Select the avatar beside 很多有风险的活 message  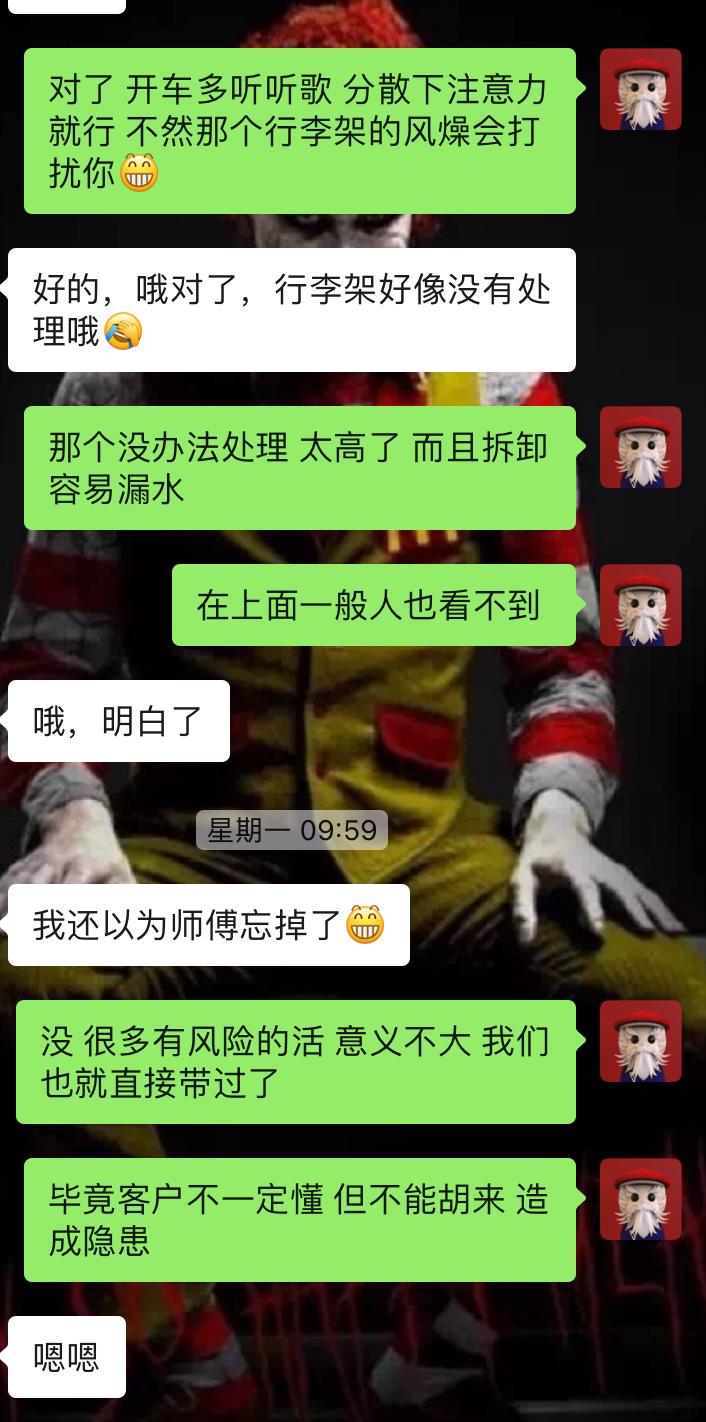click(x=640, y=1041)
